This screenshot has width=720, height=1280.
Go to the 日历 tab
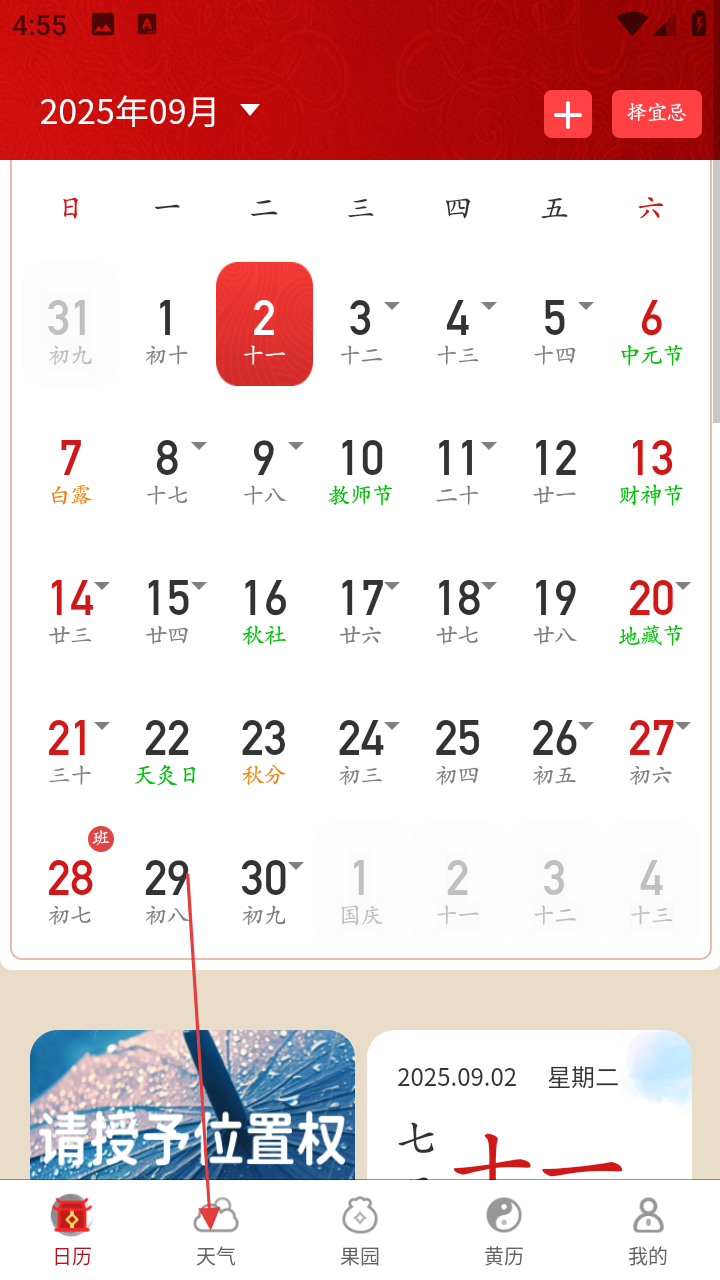click(72, 1231)
